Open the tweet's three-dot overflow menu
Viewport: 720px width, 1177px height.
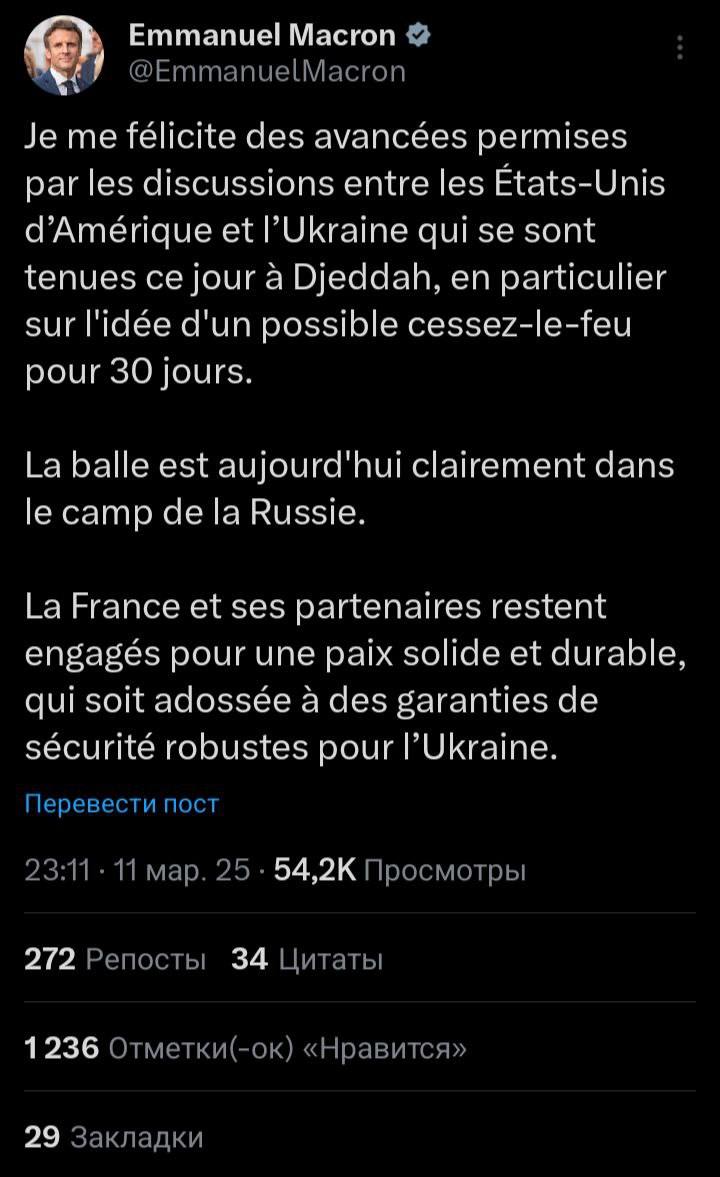(679, 47)
